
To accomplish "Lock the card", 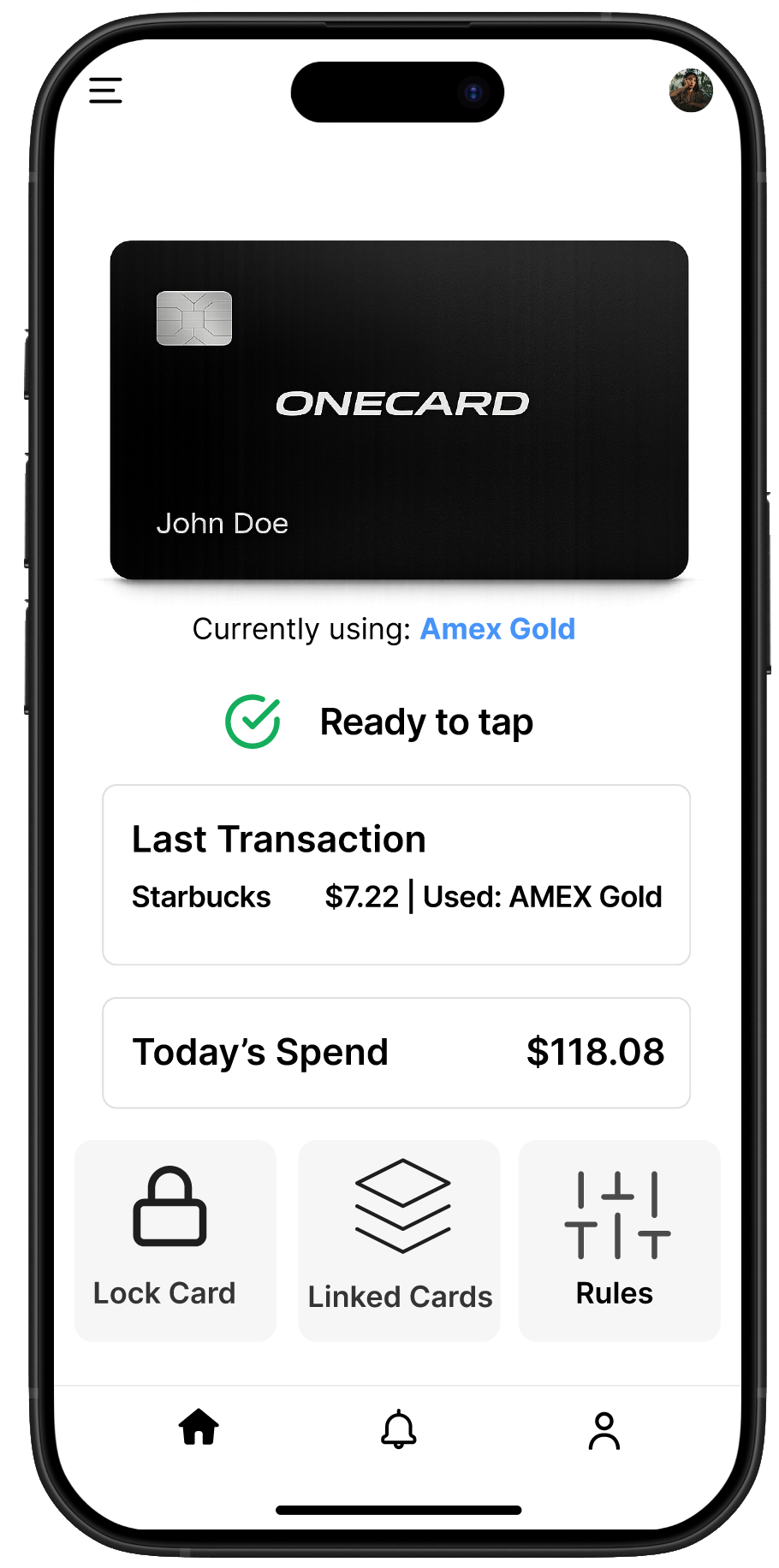I will (175, 1239).
